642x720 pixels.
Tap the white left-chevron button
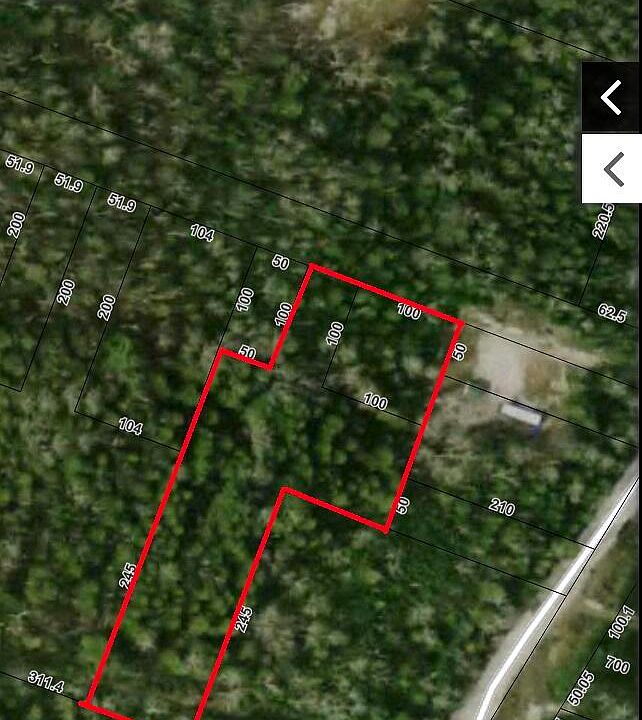pyautogui.click(x=612, y=168)
